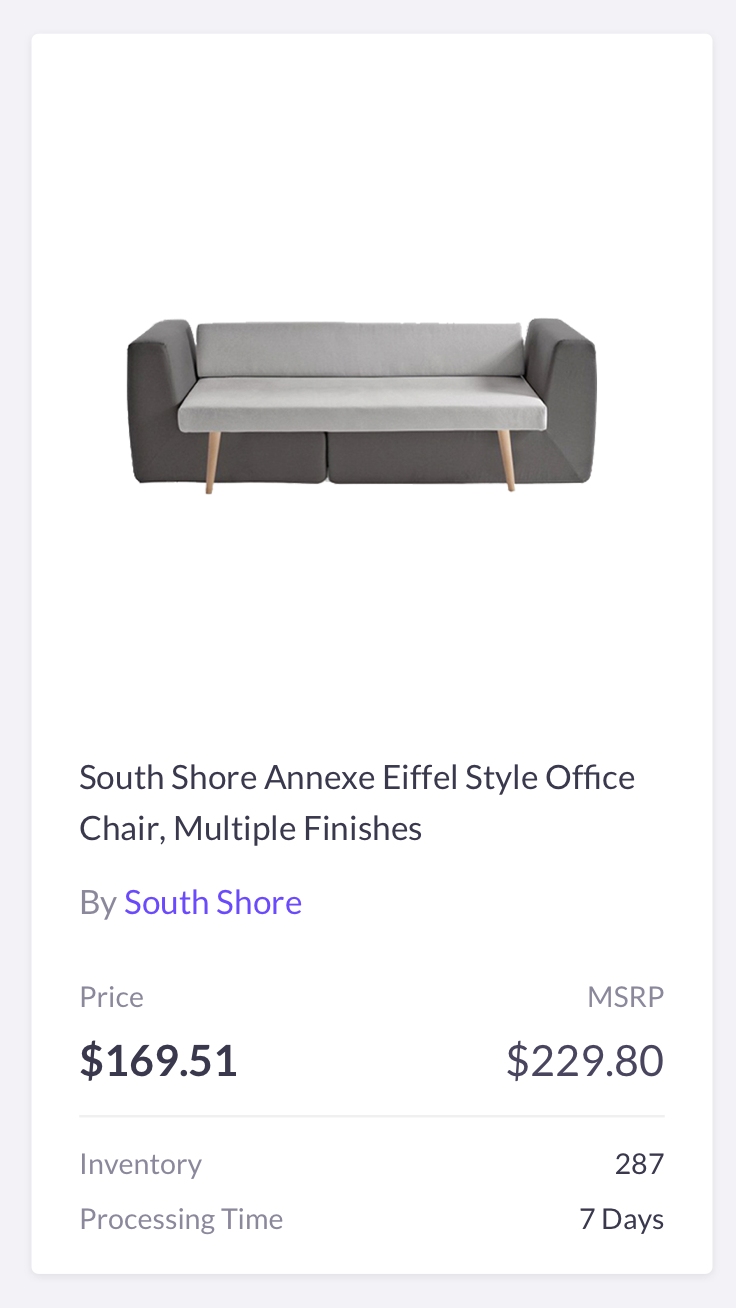This screenshot has height=1308, width=736.
Task: Open the South Shore brand link
Action: pyautogui.click(x=213, y=902)
